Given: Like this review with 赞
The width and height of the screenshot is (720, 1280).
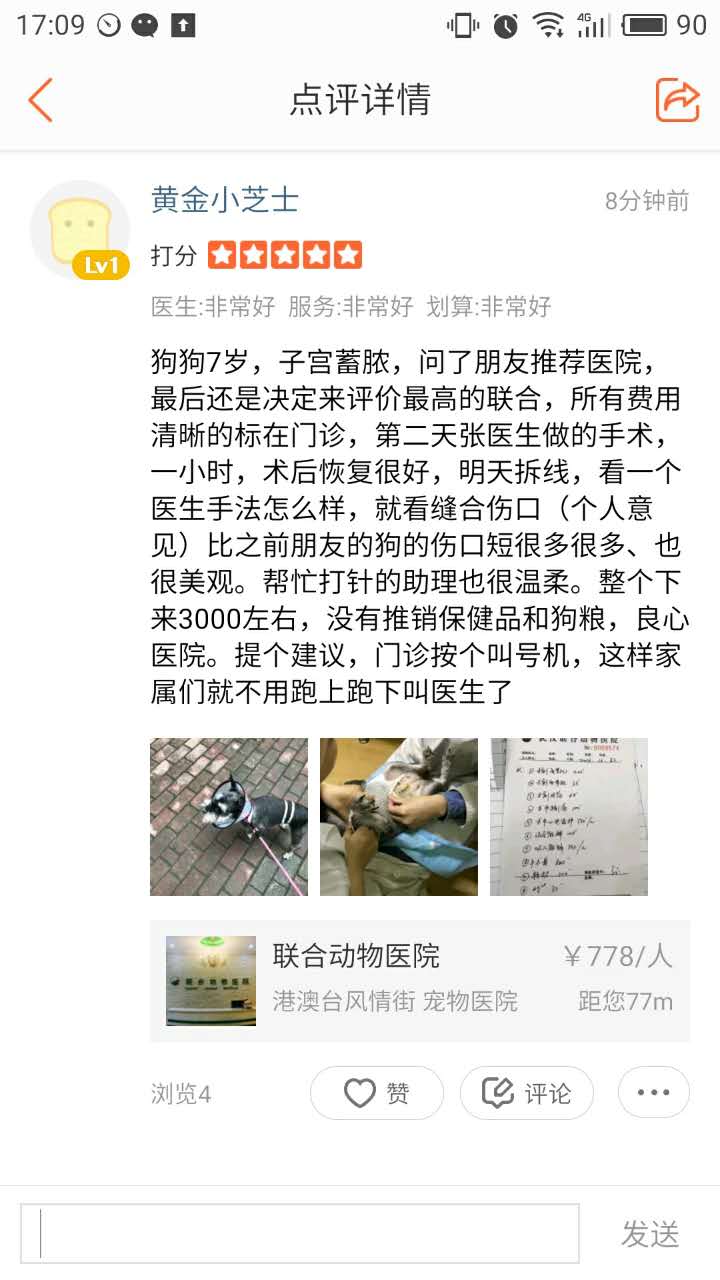Looking at the screenshot, I should [377, 1093].
